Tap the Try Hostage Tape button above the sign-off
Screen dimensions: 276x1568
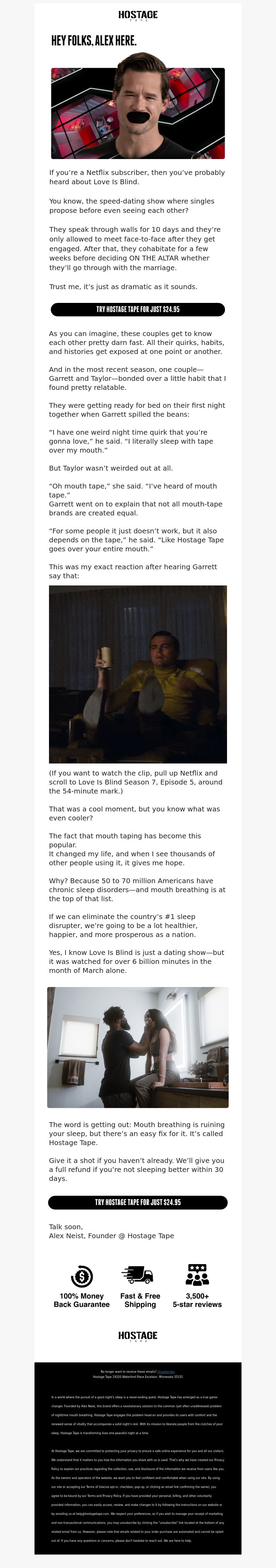[x=138, y=1202]
